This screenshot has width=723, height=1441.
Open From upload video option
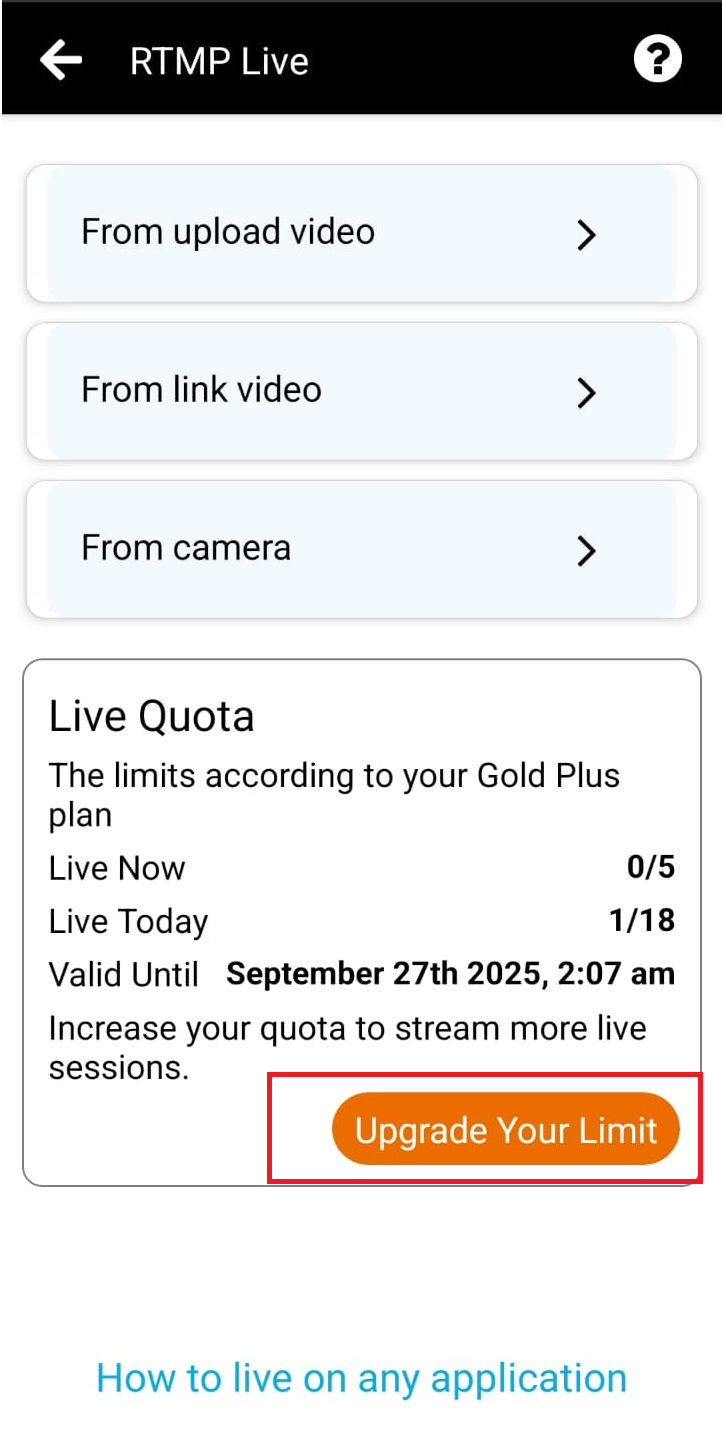361,233
